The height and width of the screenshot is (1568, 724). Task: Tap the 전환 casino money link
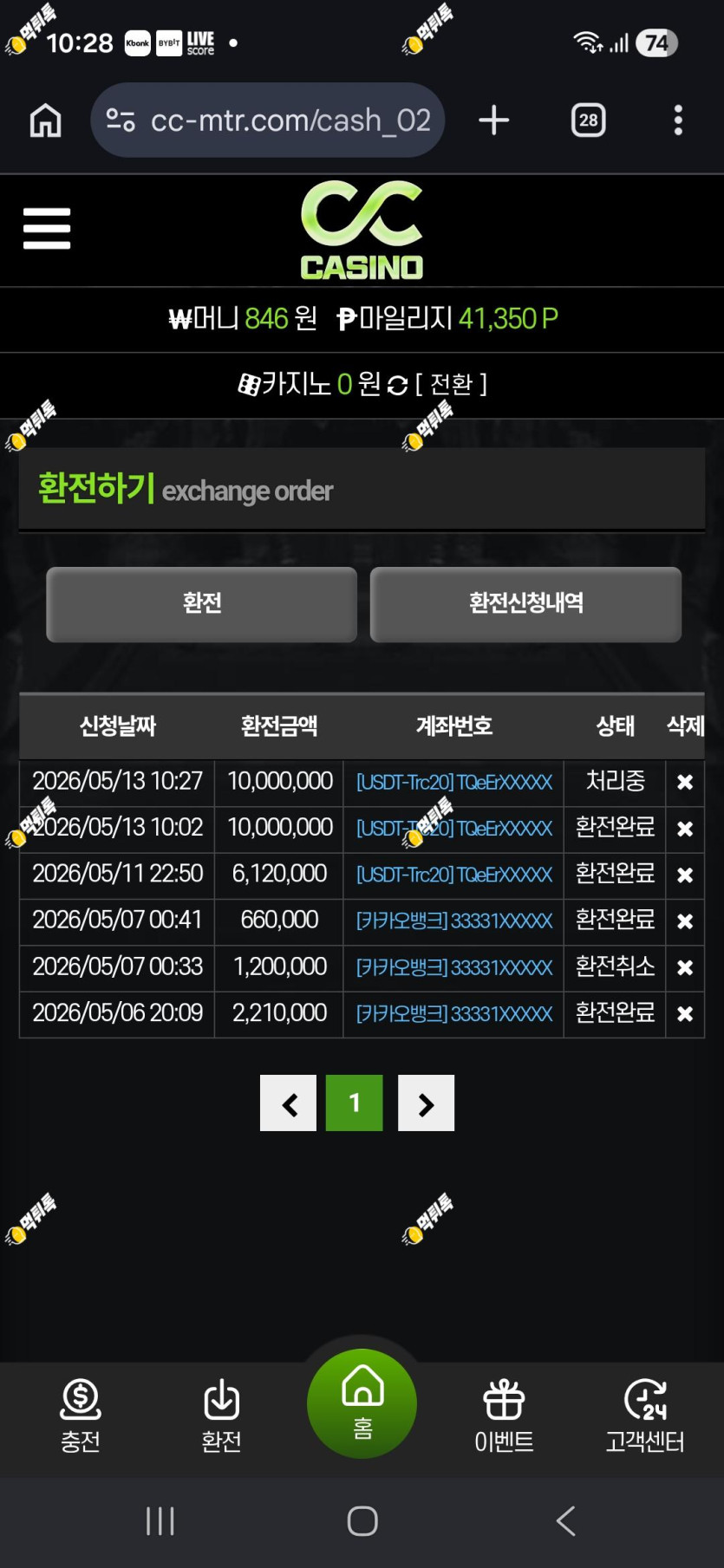tap(452, 384)
